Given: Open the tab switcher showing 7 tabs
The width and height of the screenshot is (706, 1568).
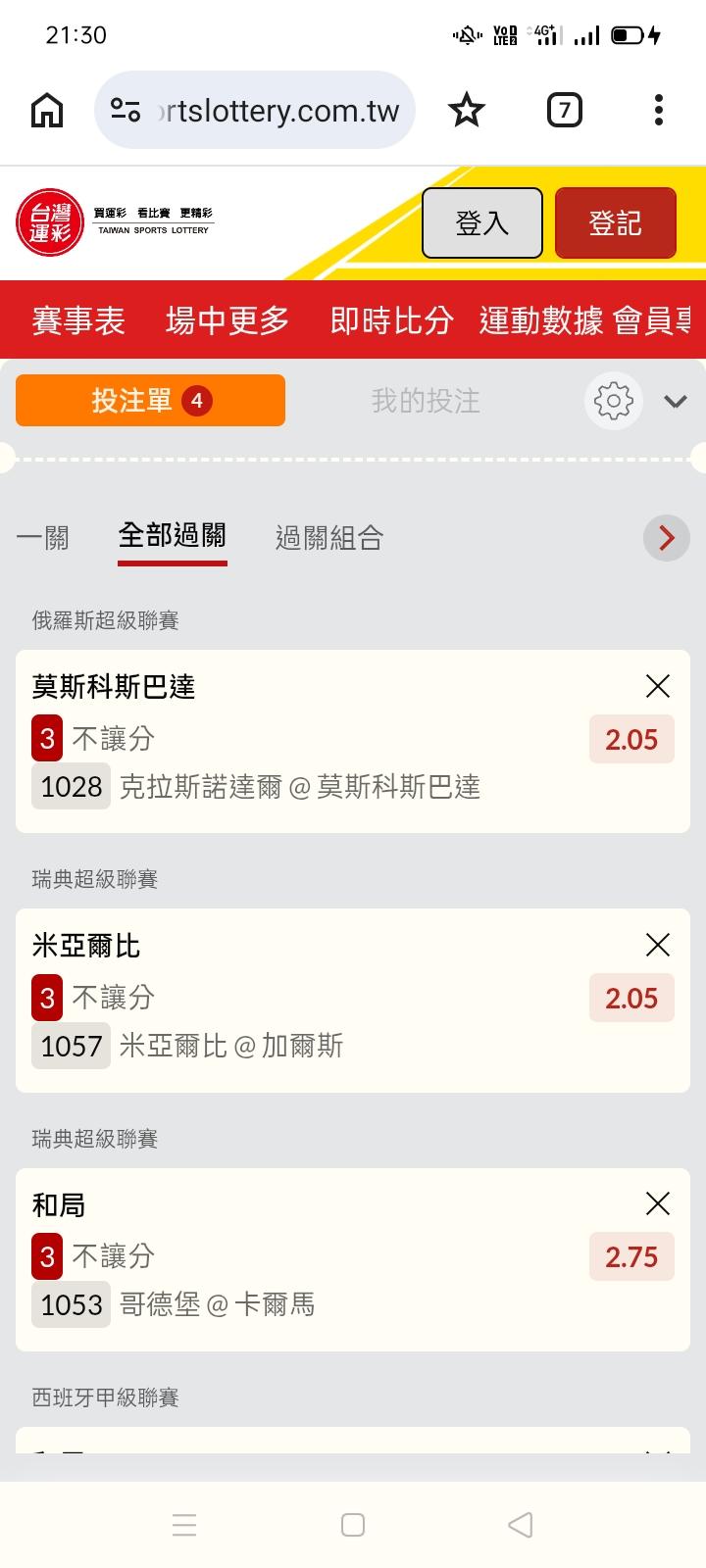Looking at the screenshot, I should click(564, 111).
